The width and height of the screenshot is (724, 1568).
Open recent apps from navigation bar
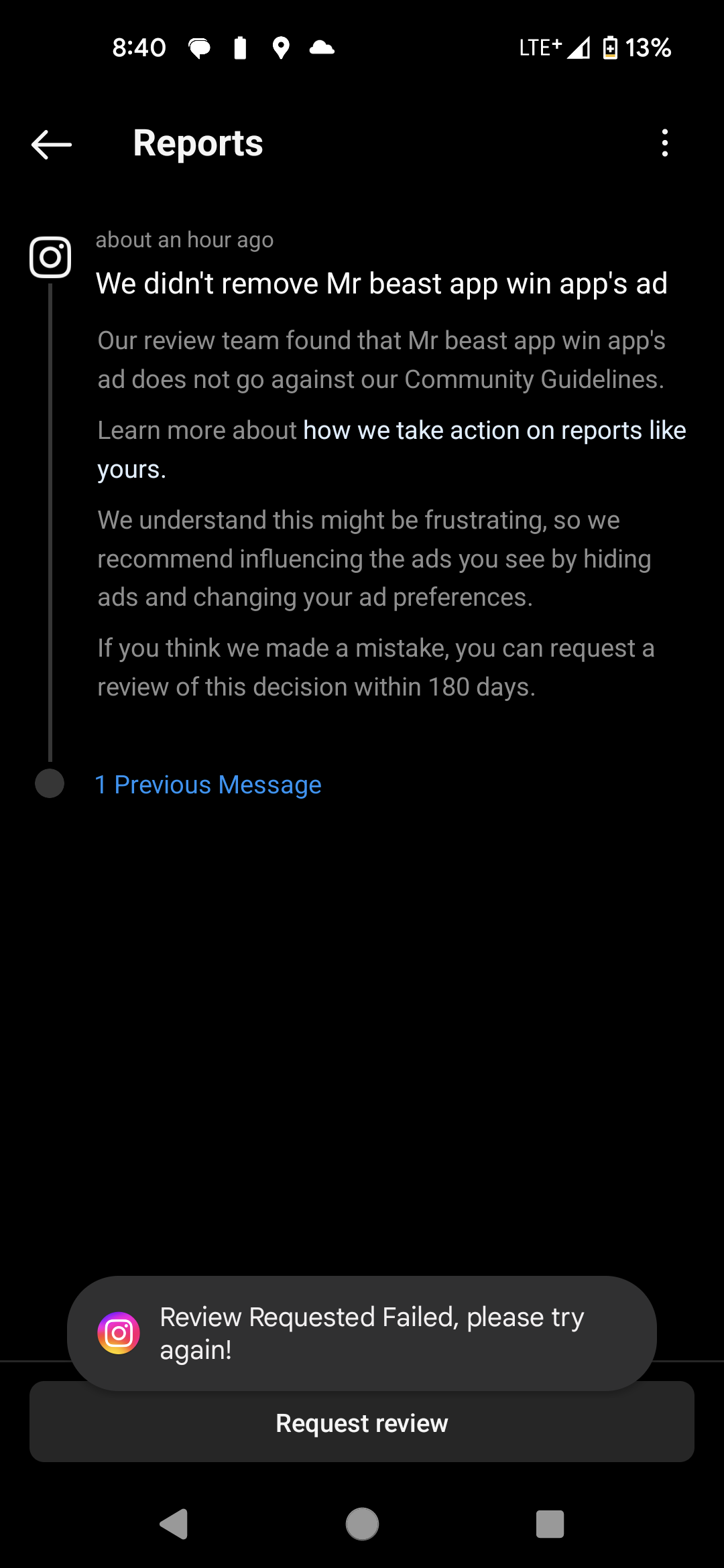(x=550, y=1524)
